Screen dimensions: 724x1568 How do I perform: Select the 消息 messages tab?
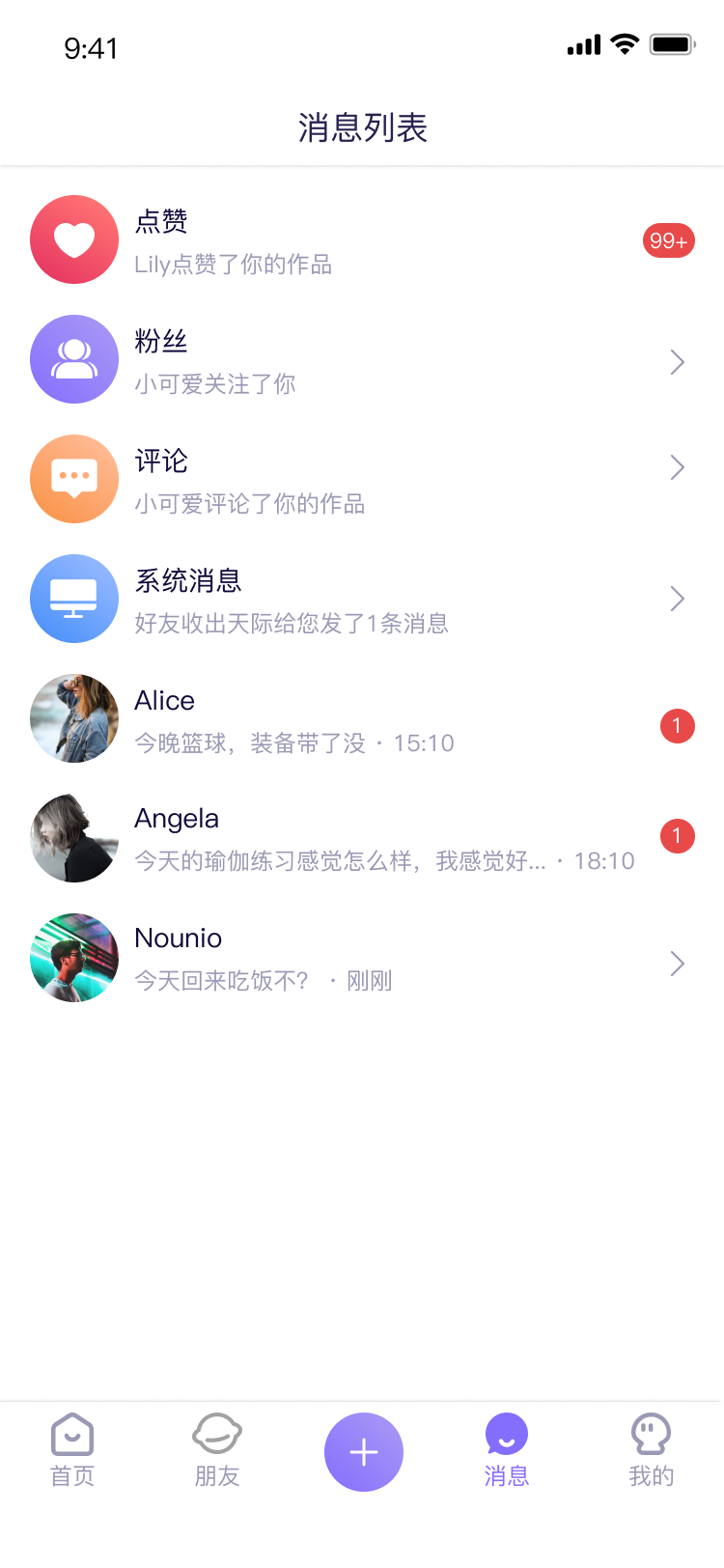pos(507,1450)
